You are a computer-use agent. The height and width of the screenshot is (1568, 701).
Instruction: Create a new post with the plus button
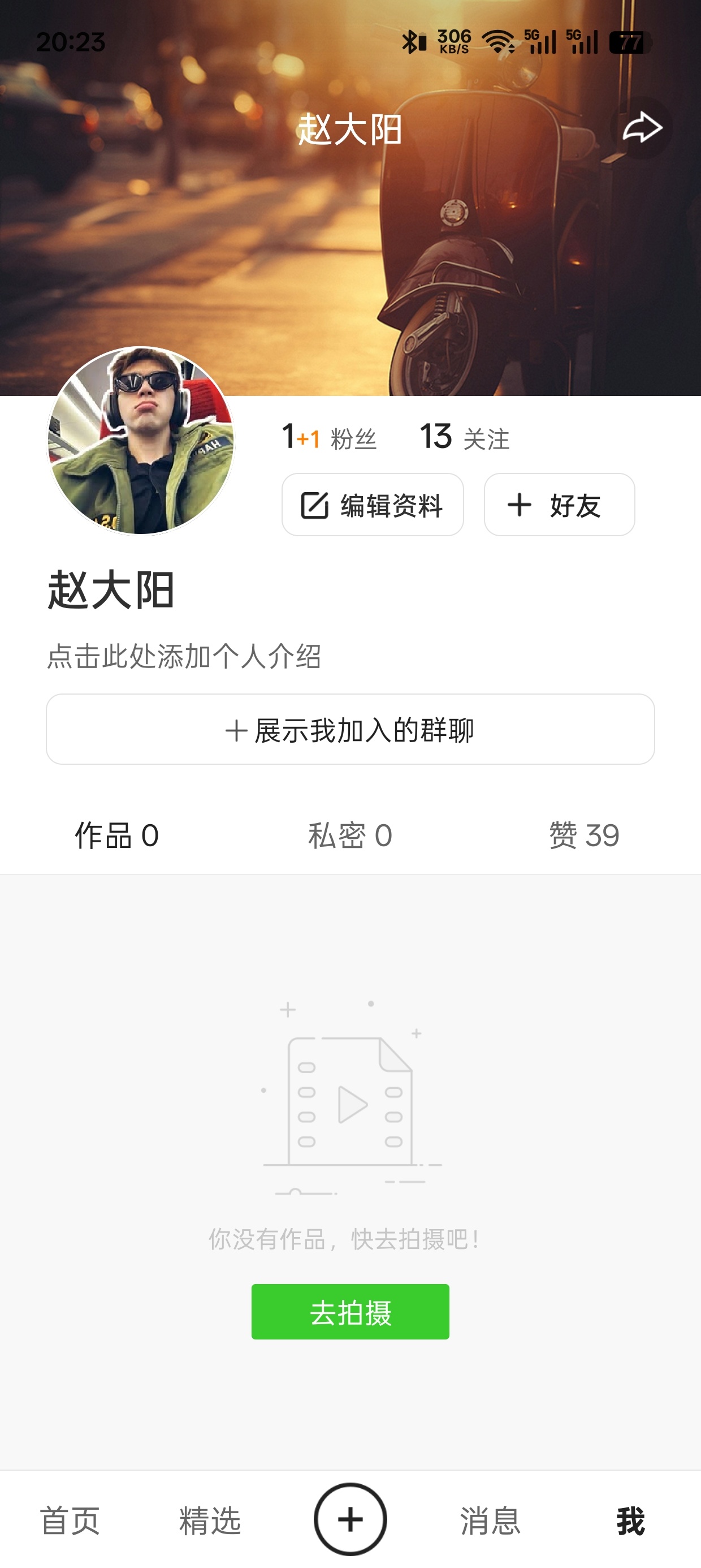tap(350, 1519)
